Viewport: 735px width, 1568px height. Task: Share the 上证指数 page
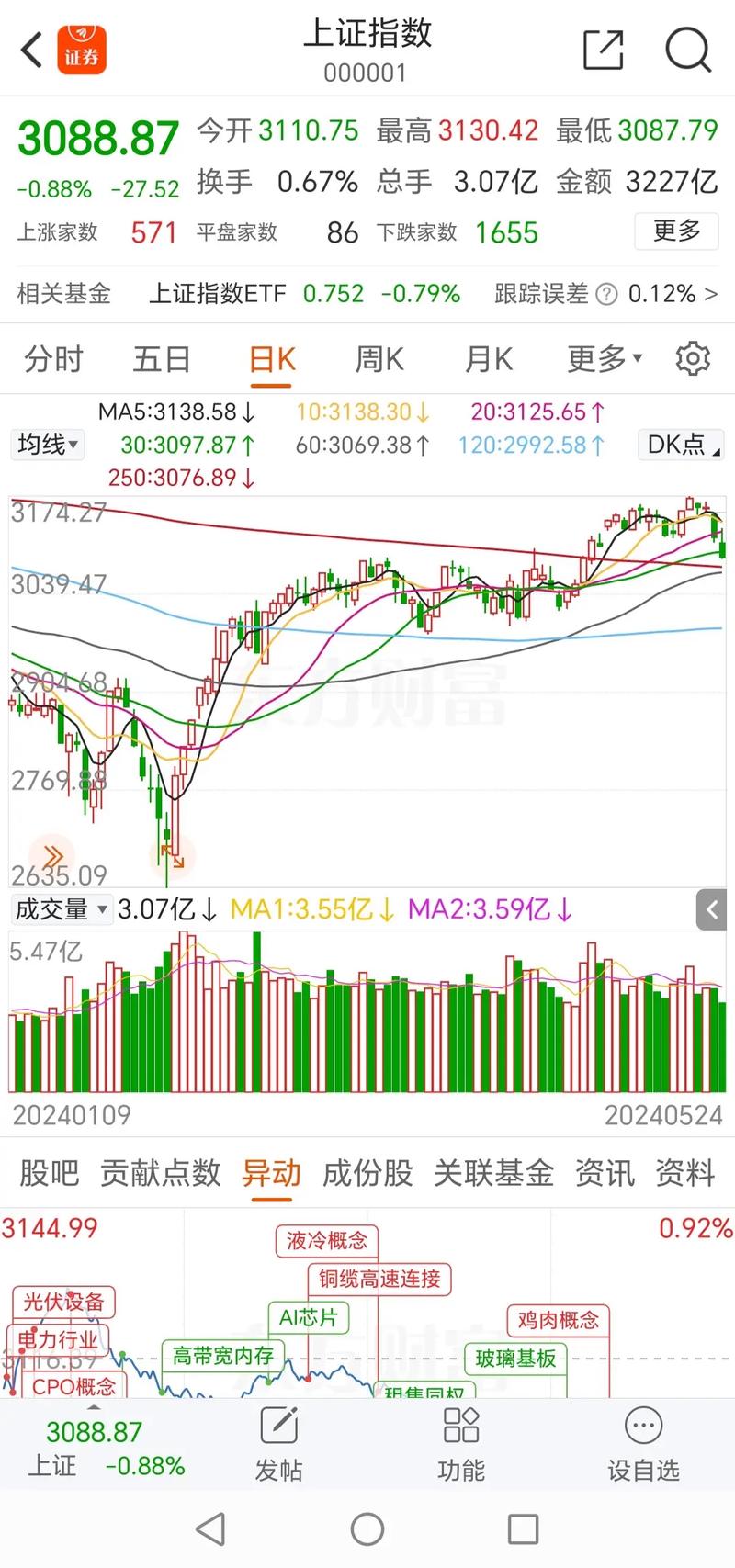604,50
